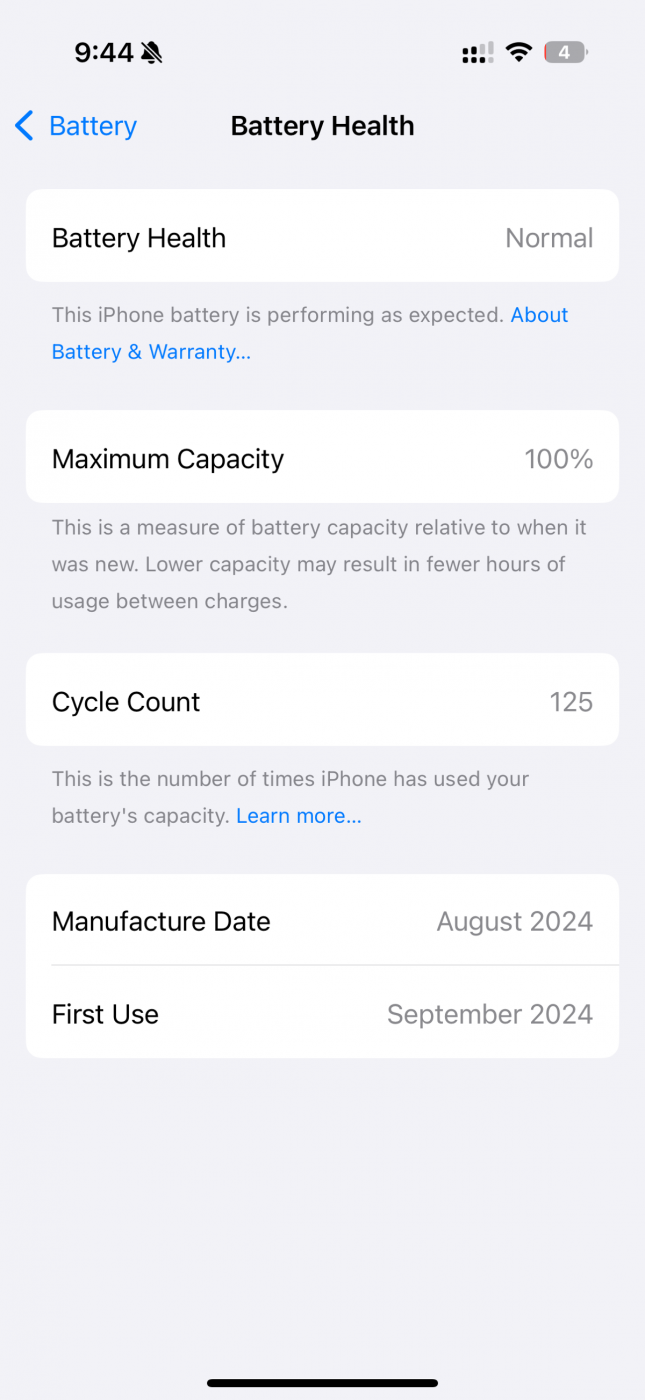
Task: Open the About Battery & Warranty link
Action: [151, 352]
